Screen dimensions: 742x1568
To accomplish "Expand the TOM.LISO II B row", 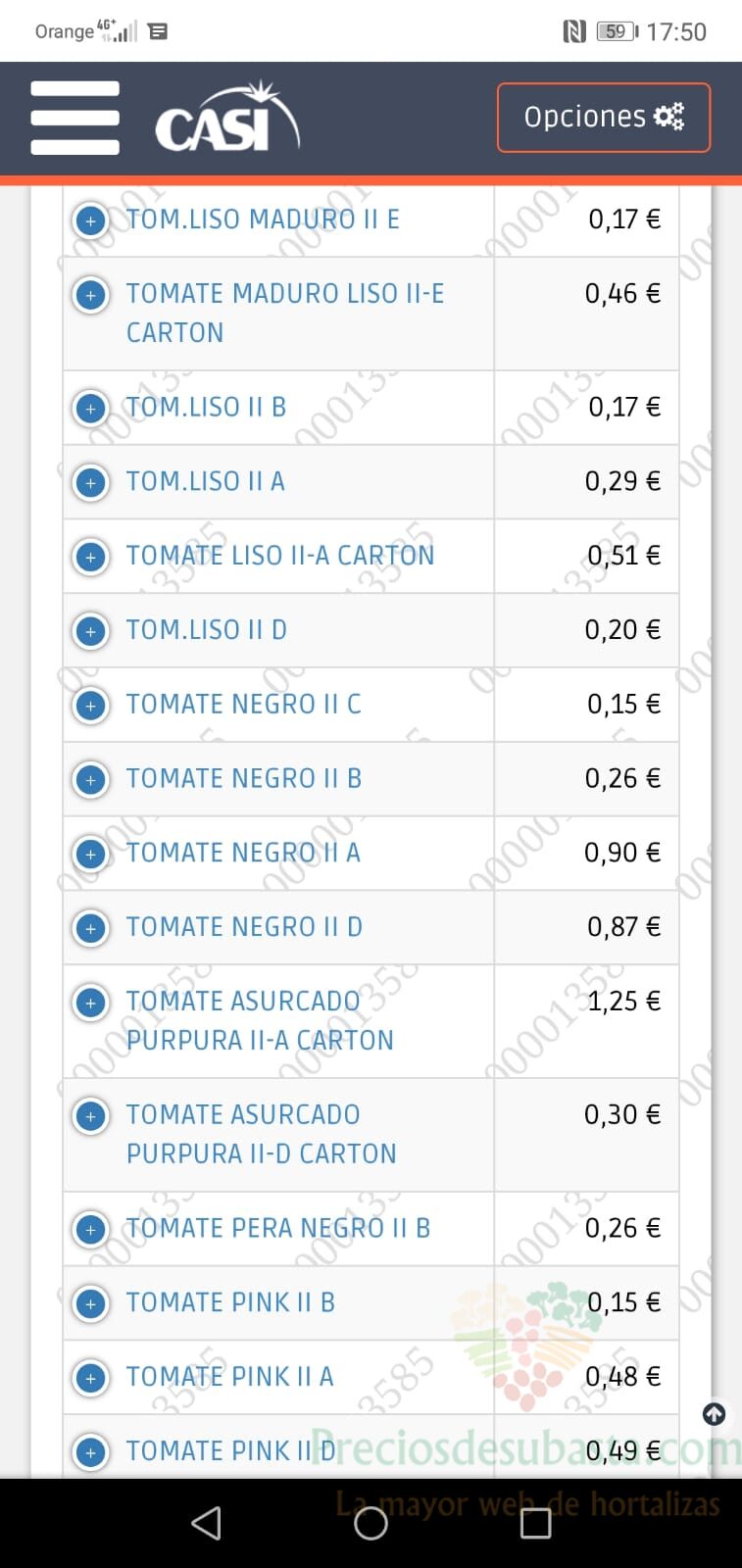I will pos(91,409).
